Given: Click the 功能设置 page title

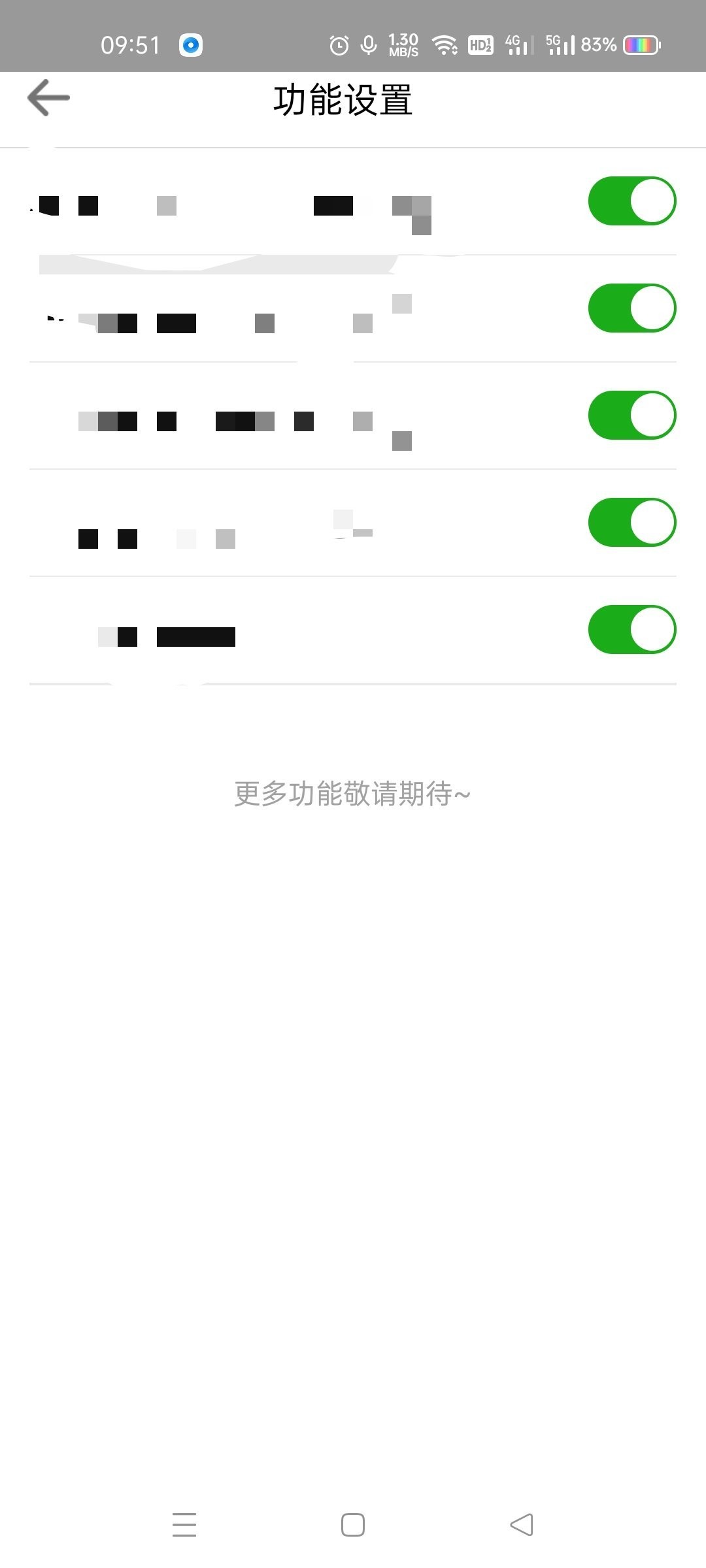Looking at the screenshot, I should tap(343, 99).
